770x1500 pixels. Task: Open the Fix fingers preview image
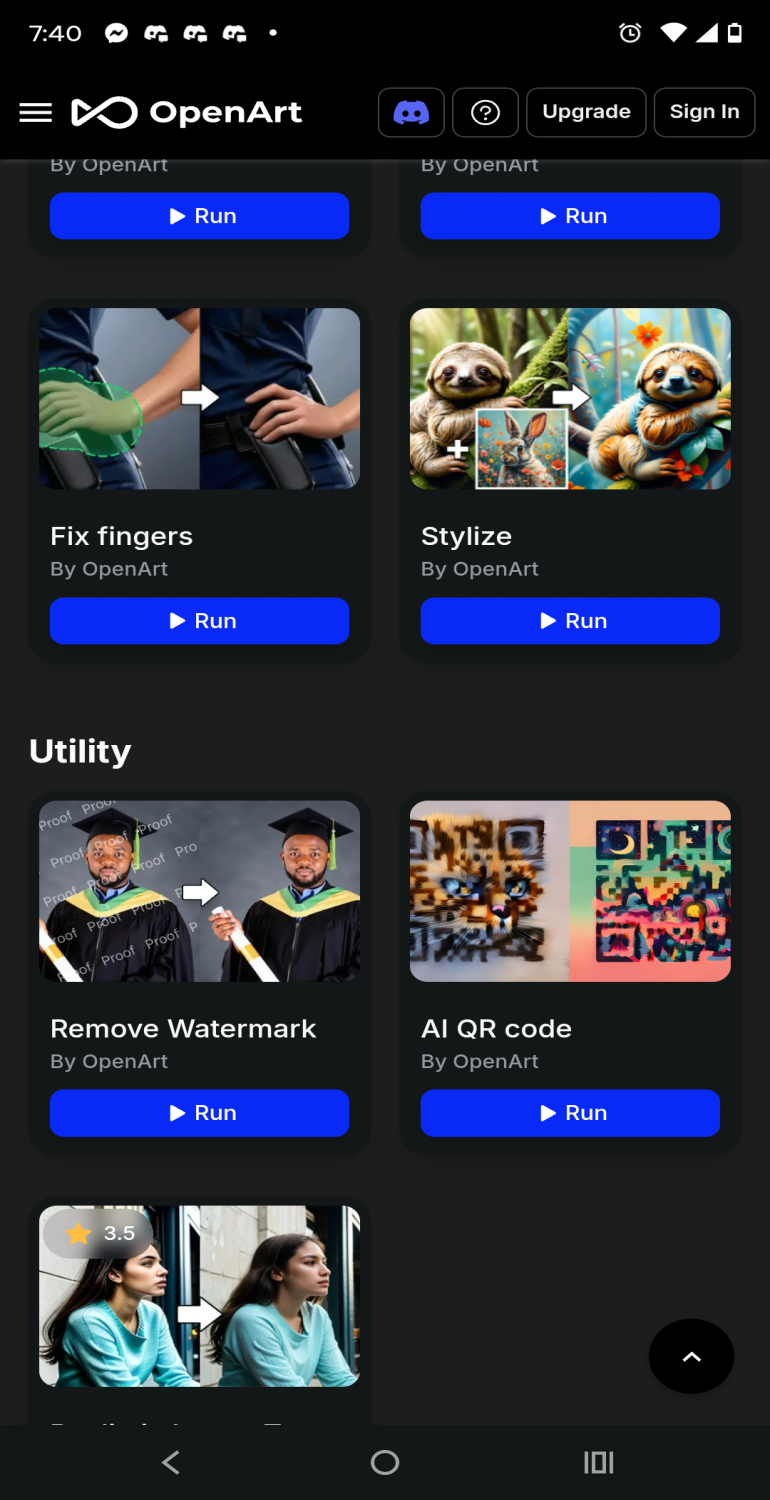[x=200, y=398]
